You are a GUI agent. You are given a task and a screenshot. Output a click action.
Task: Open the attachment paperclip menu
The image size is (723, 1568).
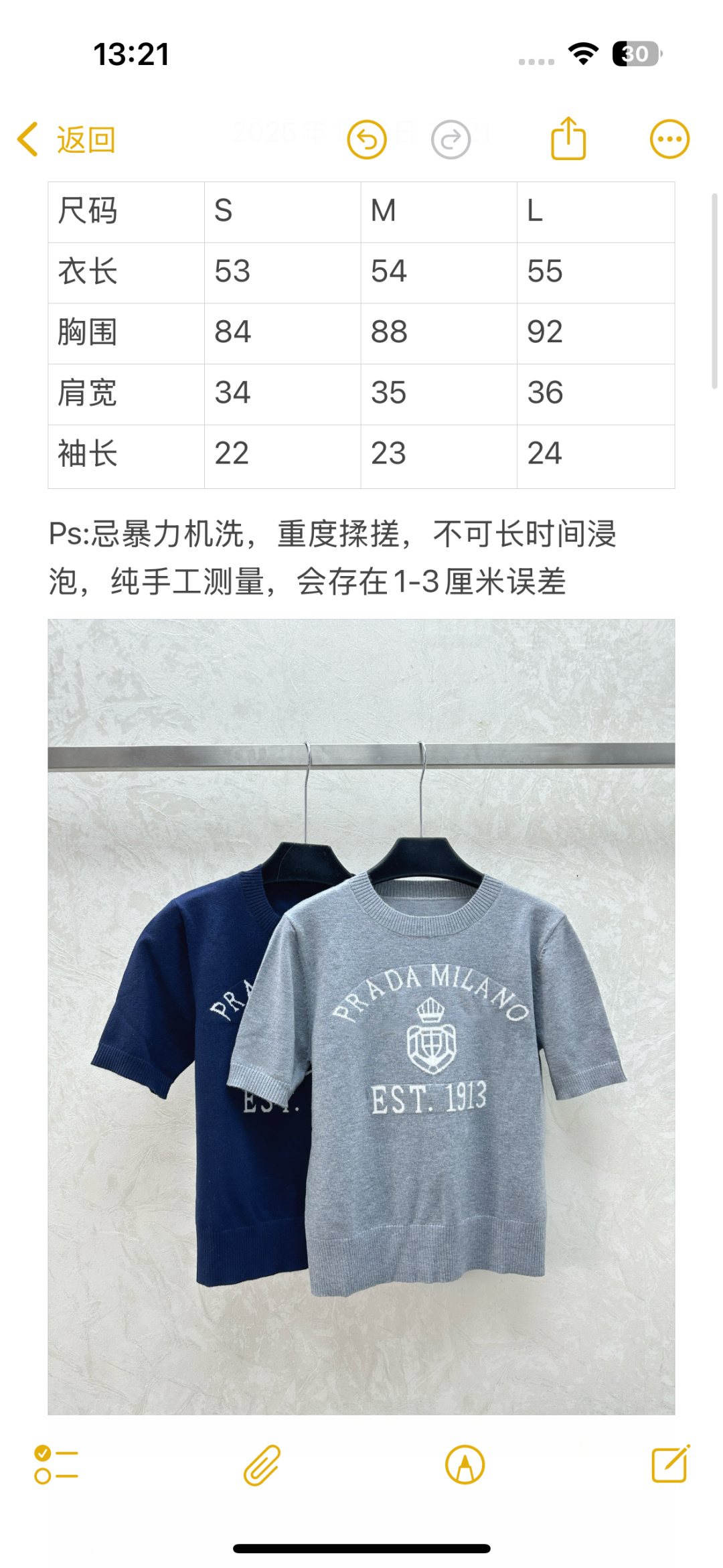262,1465
